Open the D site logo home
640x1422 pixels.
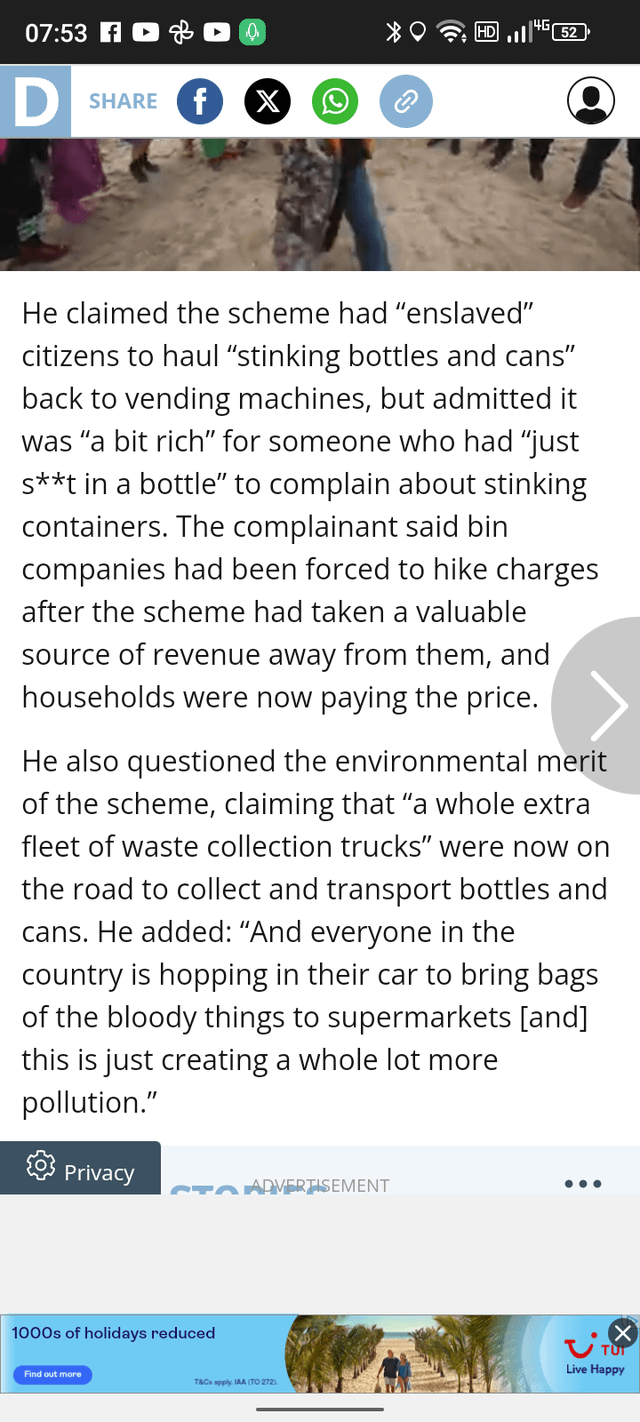click(x=36, y=101)
